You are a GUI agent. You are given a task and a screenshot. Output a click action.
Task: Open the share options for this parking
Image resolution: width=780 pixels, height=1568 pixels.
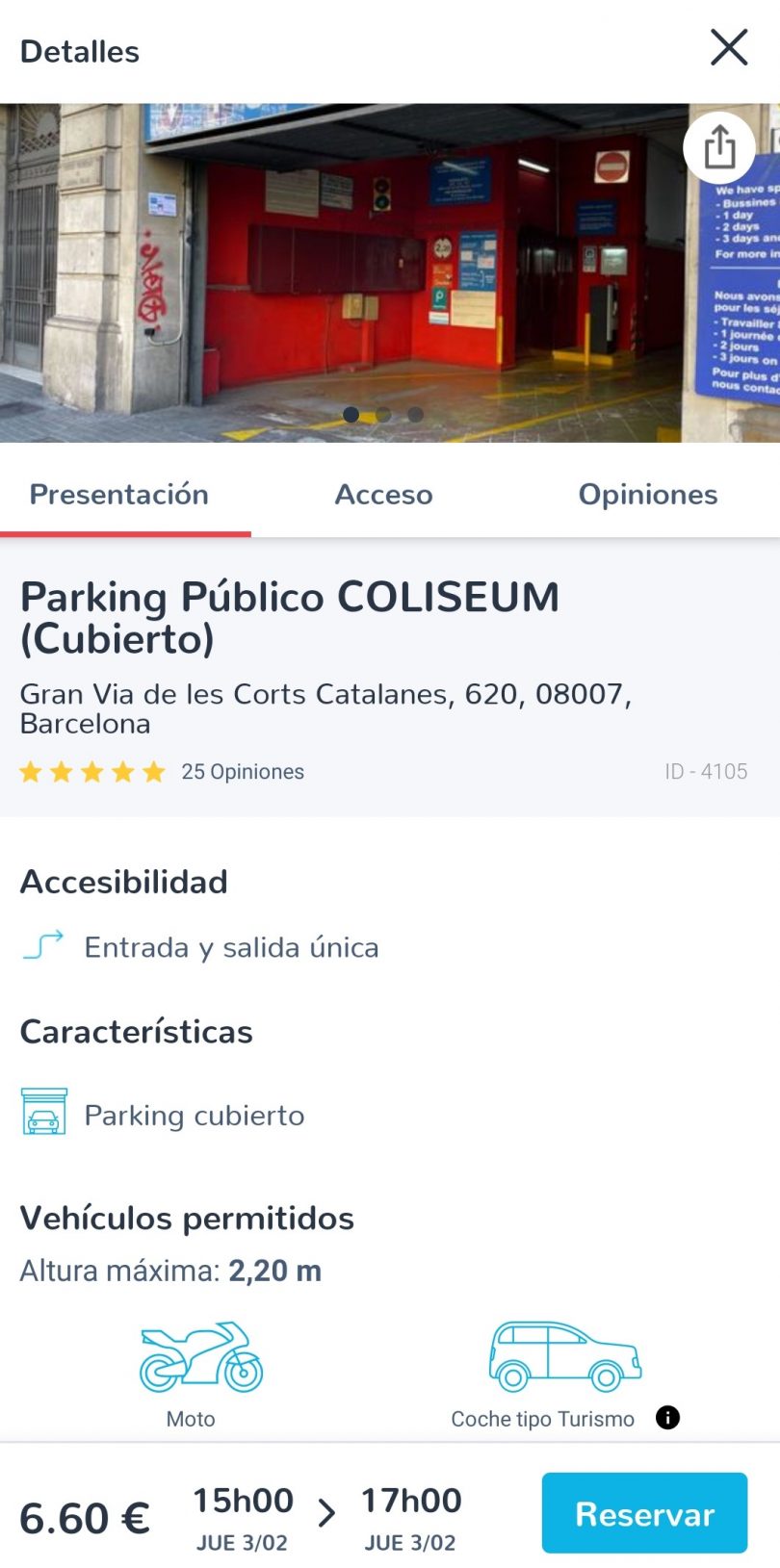pos(718,148)
